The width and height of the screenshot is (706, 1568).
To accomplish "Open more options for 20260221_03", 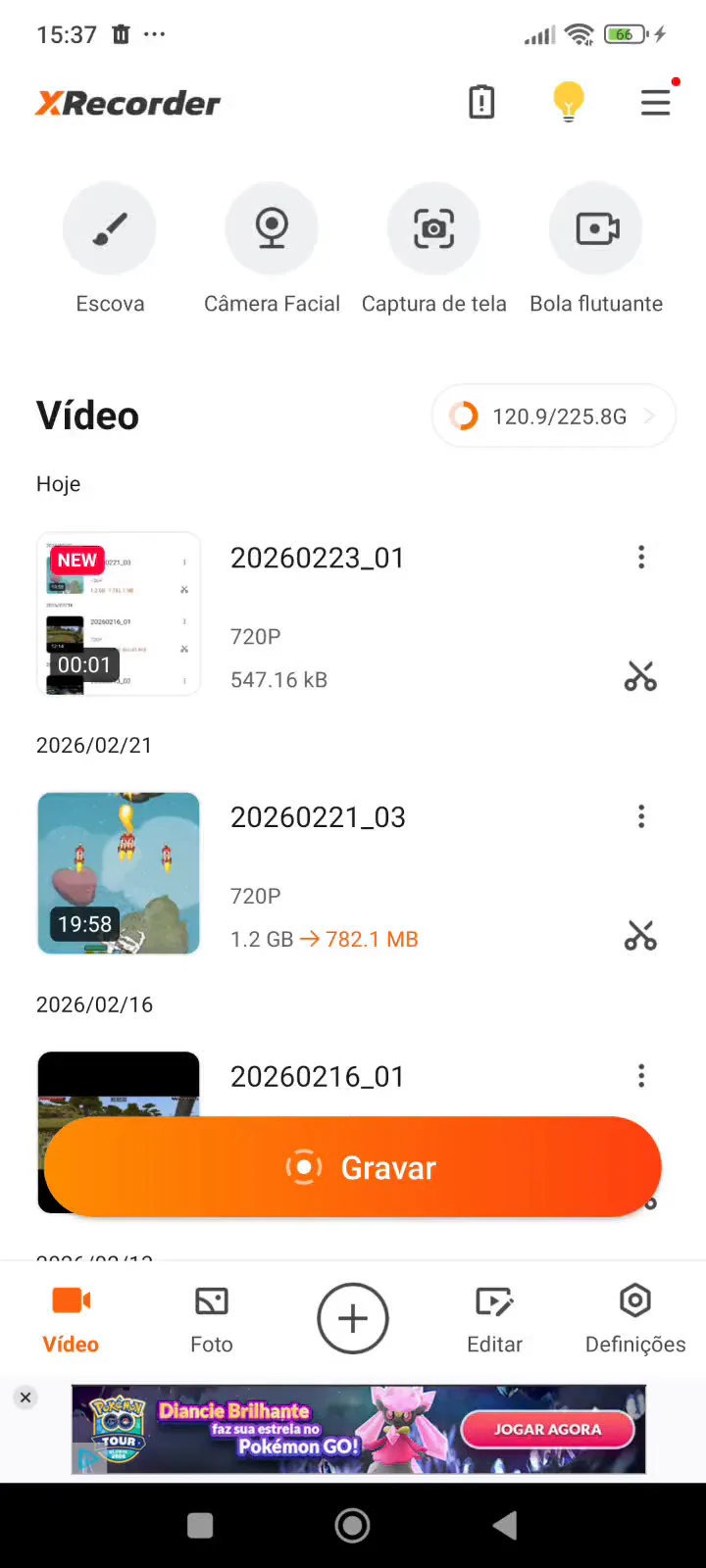I will point(641,816).
